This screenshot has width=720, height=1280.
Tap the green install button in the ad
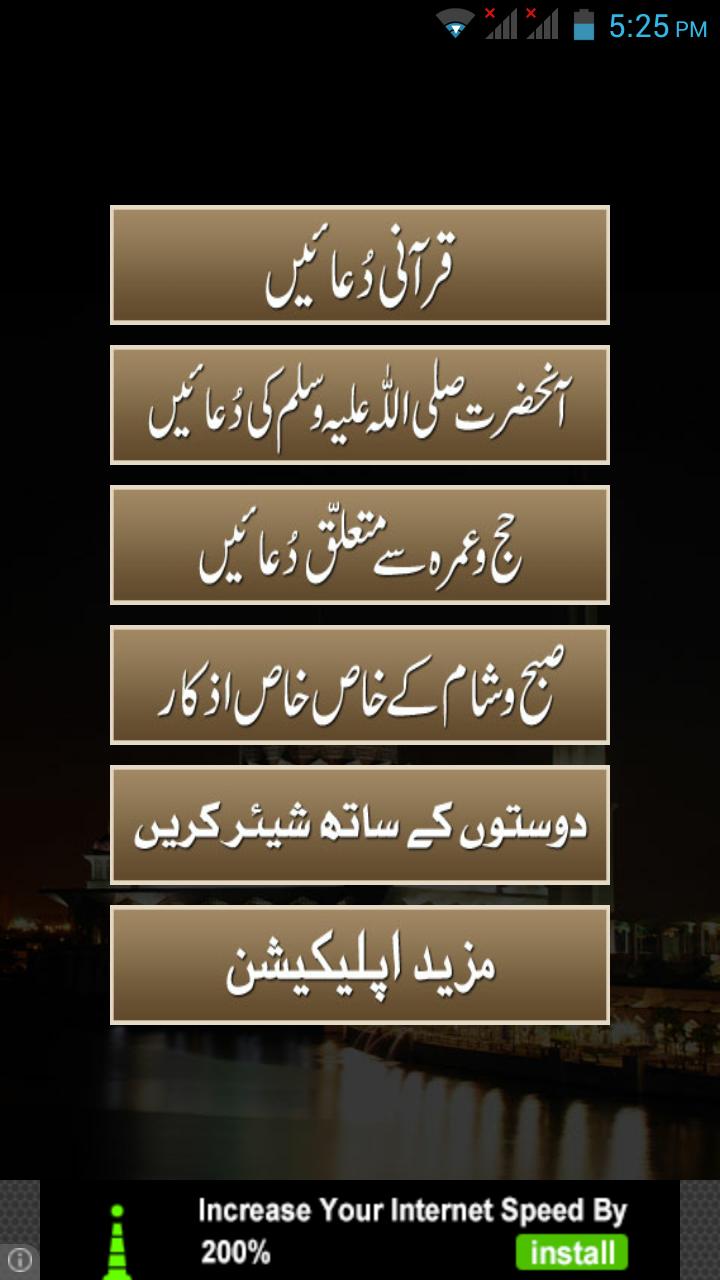[x=571, y=1252]
